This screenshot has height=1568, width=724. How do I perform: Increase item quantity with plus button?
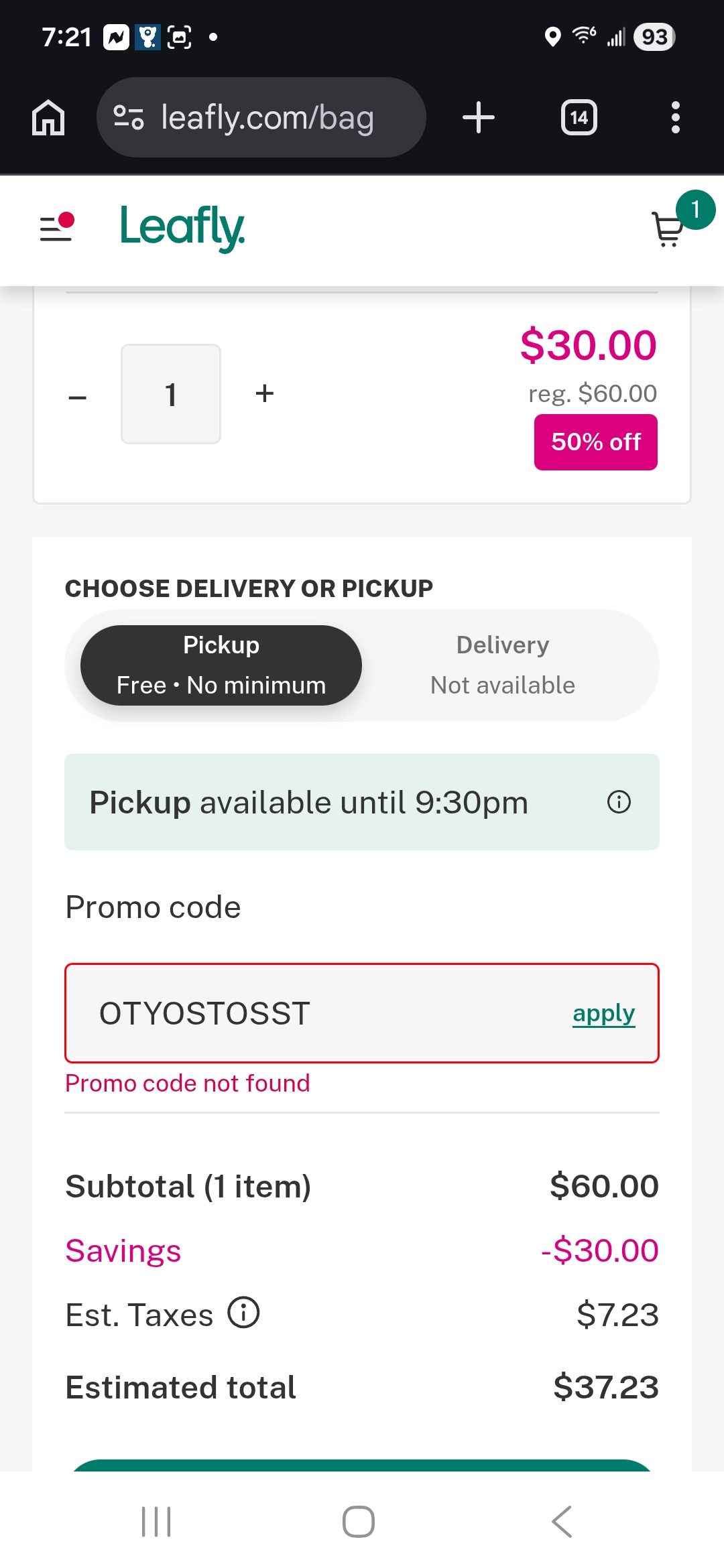pyautogui.click(x=265, y=393)
